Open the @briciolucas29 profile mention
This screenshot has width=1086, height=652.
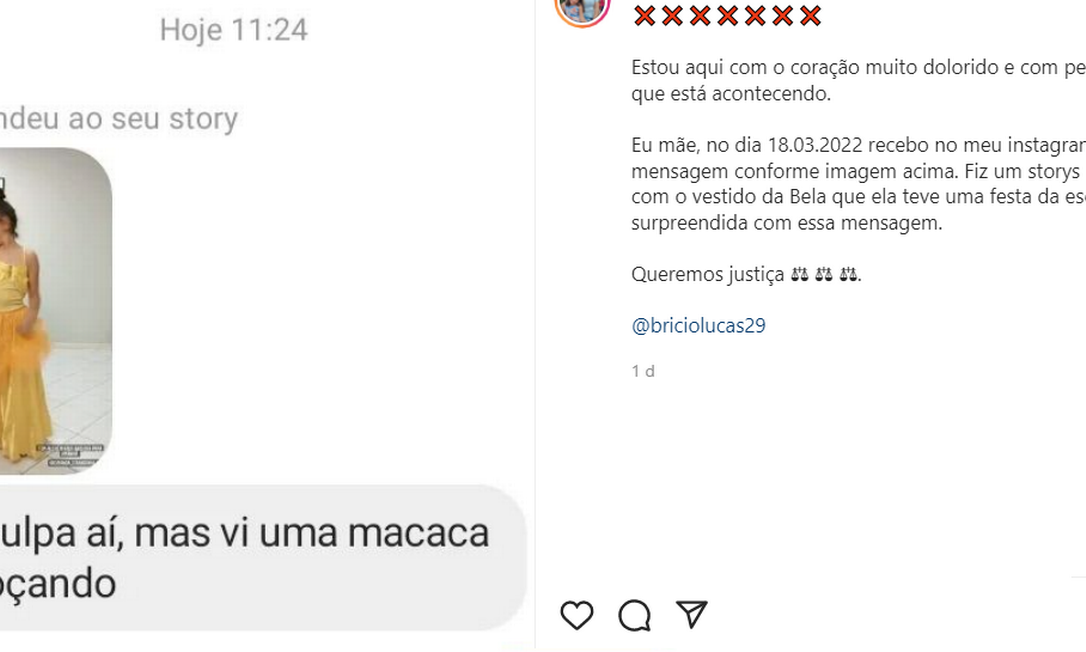pyautogui.click(x=698, y=325)
